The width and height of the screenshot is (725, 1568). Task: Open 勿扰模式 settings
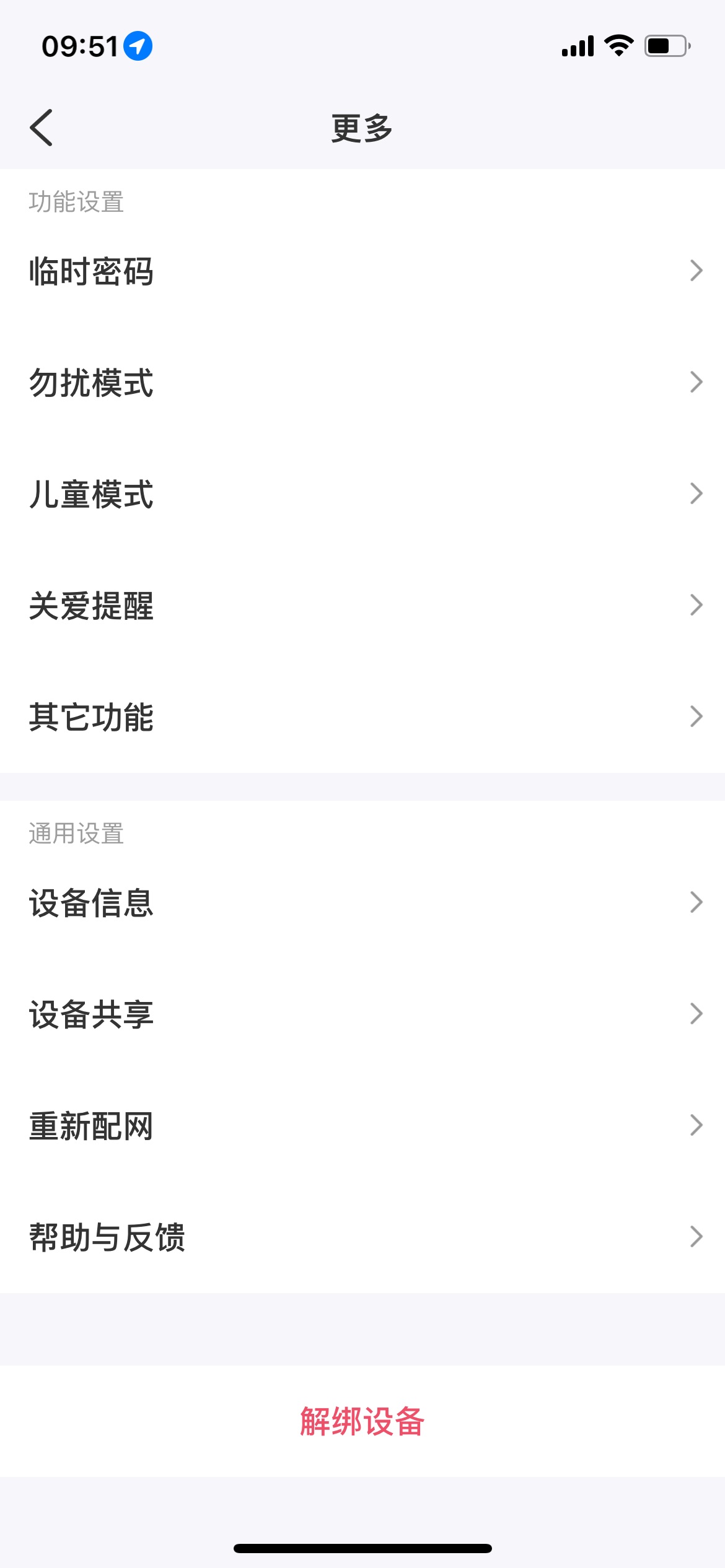[362, 383]
